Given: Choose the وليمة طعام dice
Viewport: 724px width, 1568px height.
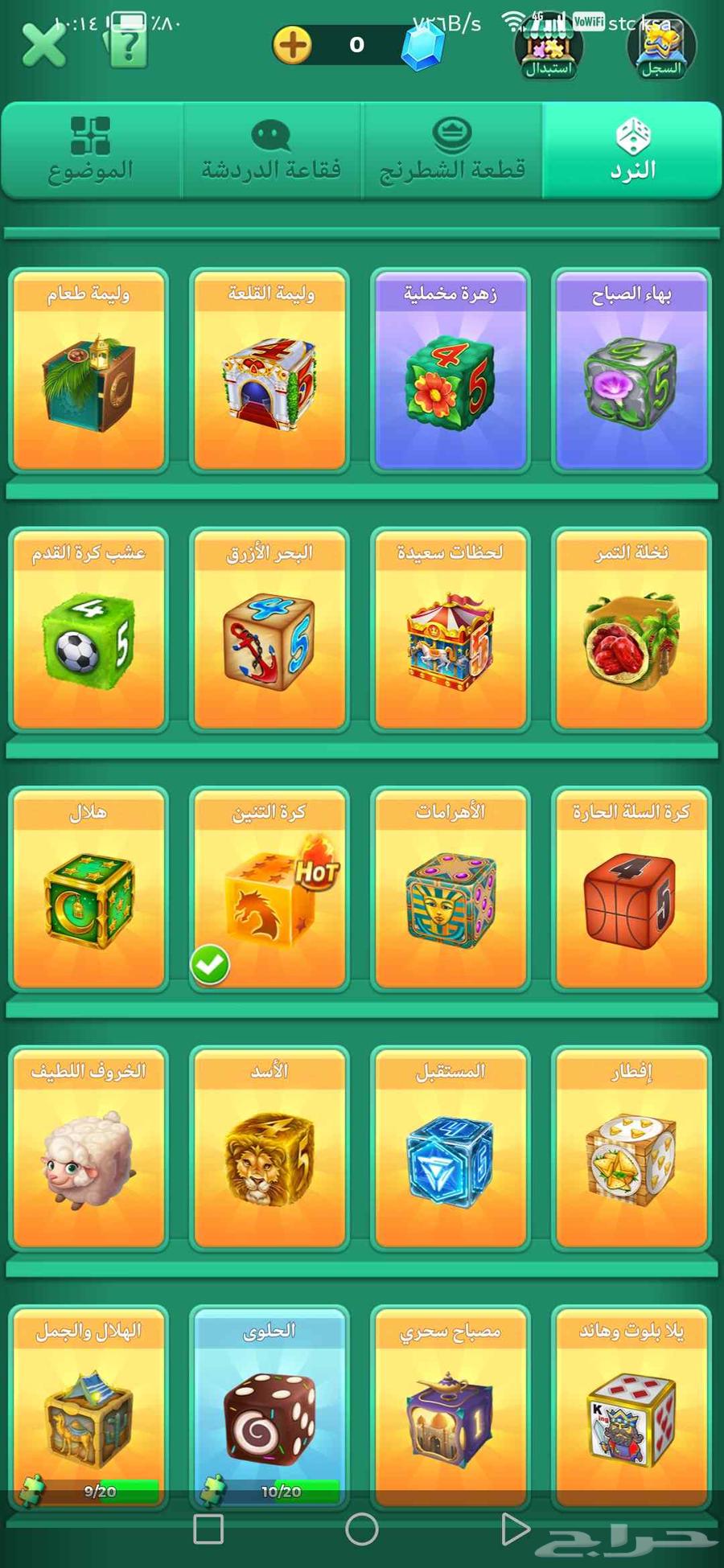Looking at the screenshot, I should tap(88, 371).
